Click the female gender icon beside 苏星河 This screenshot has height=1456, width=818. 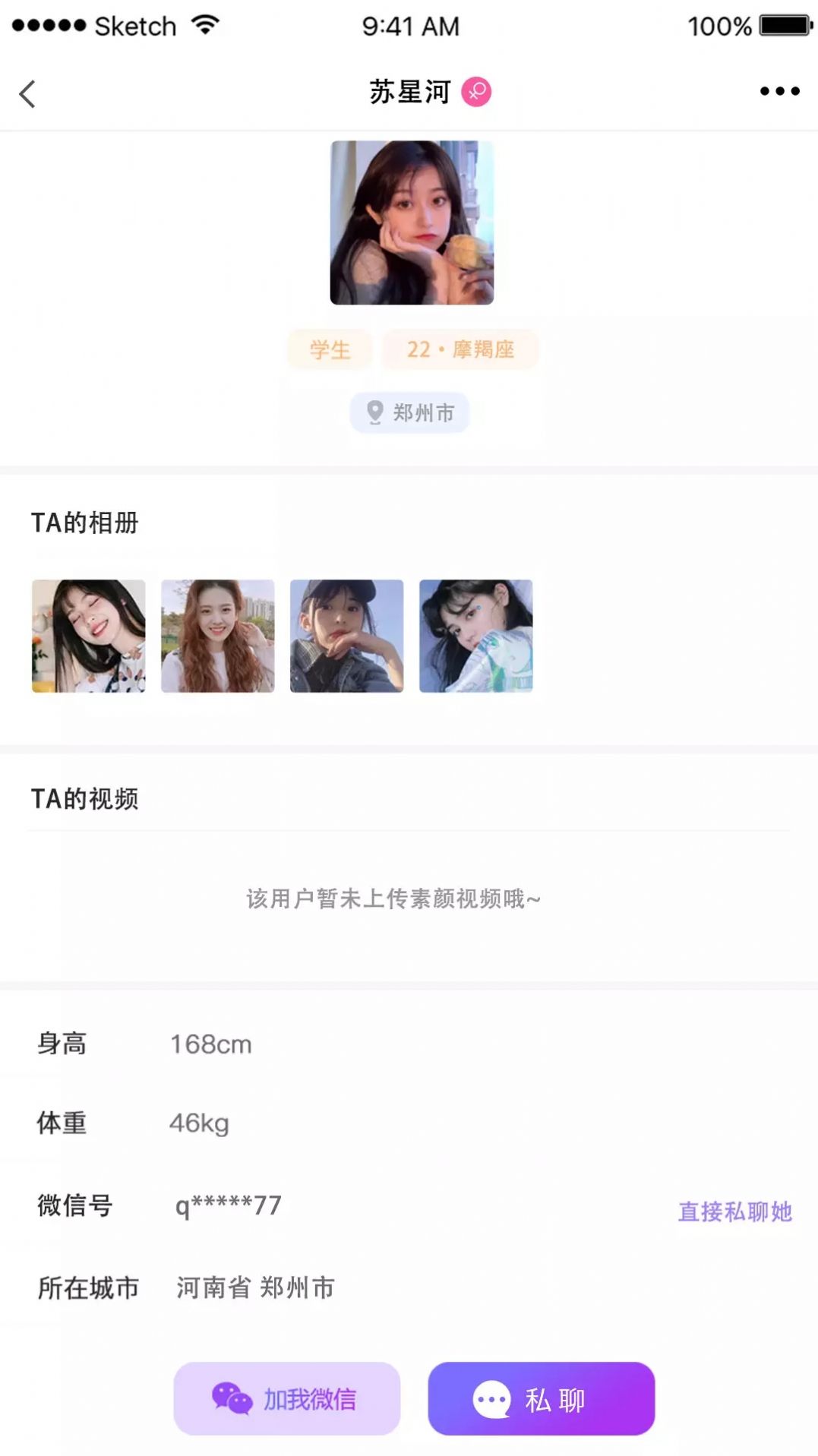pyautogui.click(x=475, y=91)
